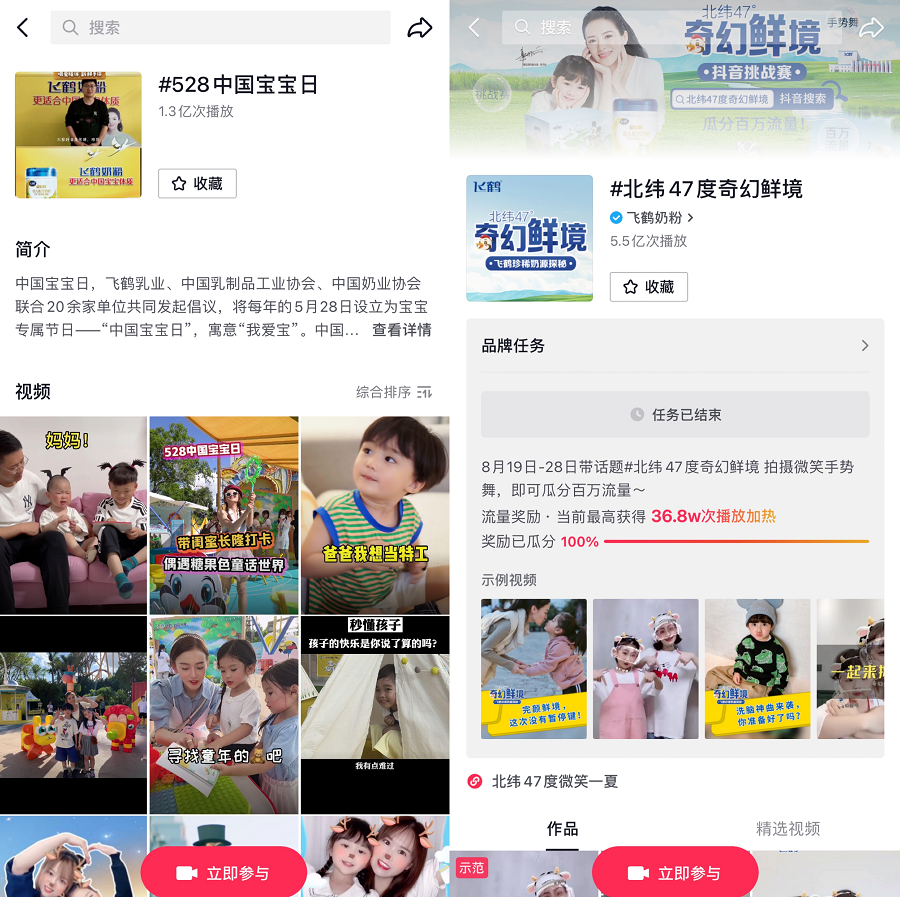The image size is (900, 897).
Task: Tap 收藏 under #528中国宝宝日
Action: pyautogui.click(x=197, y=184)
